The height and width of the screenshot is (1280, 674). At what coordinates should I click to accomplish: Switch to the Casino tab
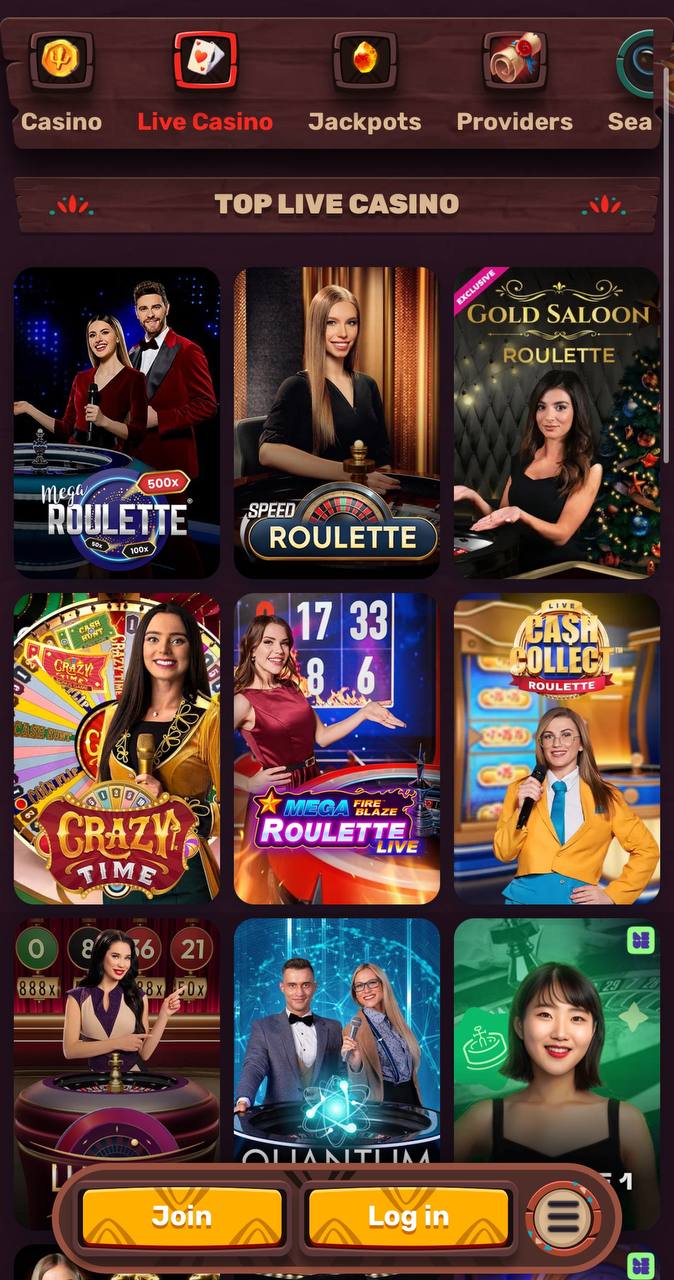click(61, 85)
